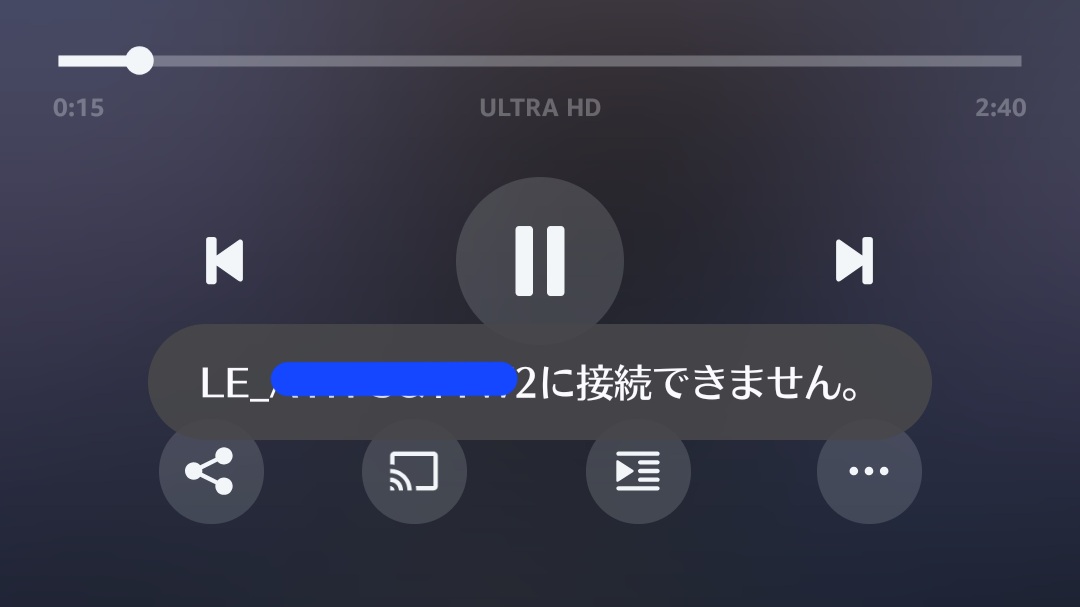The height and width of the screenshot is (607, 1080).
Task: Skip to the previous track
Action: [x=224, y=261]
